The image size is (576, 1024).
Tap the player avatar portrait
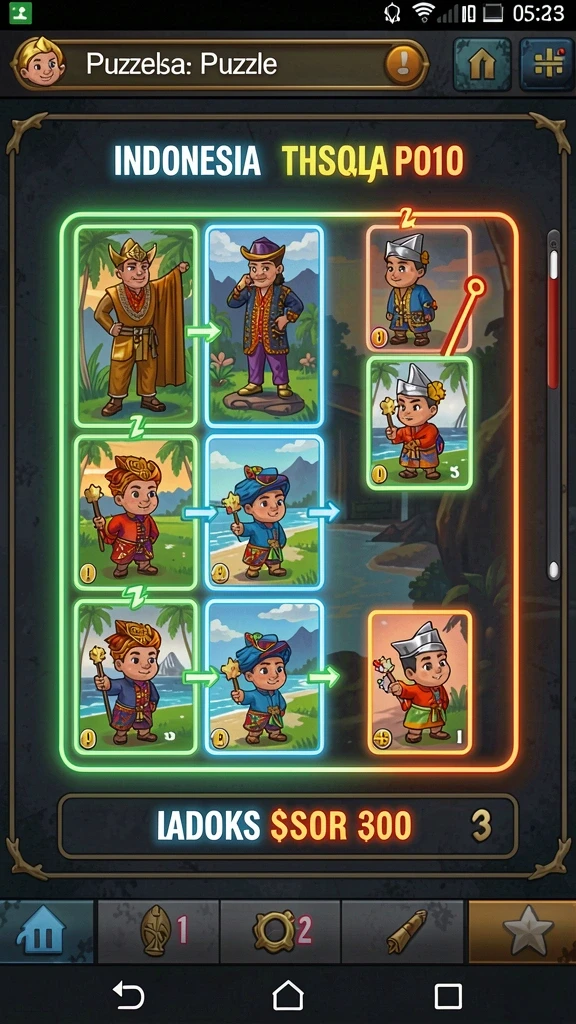pyautogui.click(x=39, y=63)
